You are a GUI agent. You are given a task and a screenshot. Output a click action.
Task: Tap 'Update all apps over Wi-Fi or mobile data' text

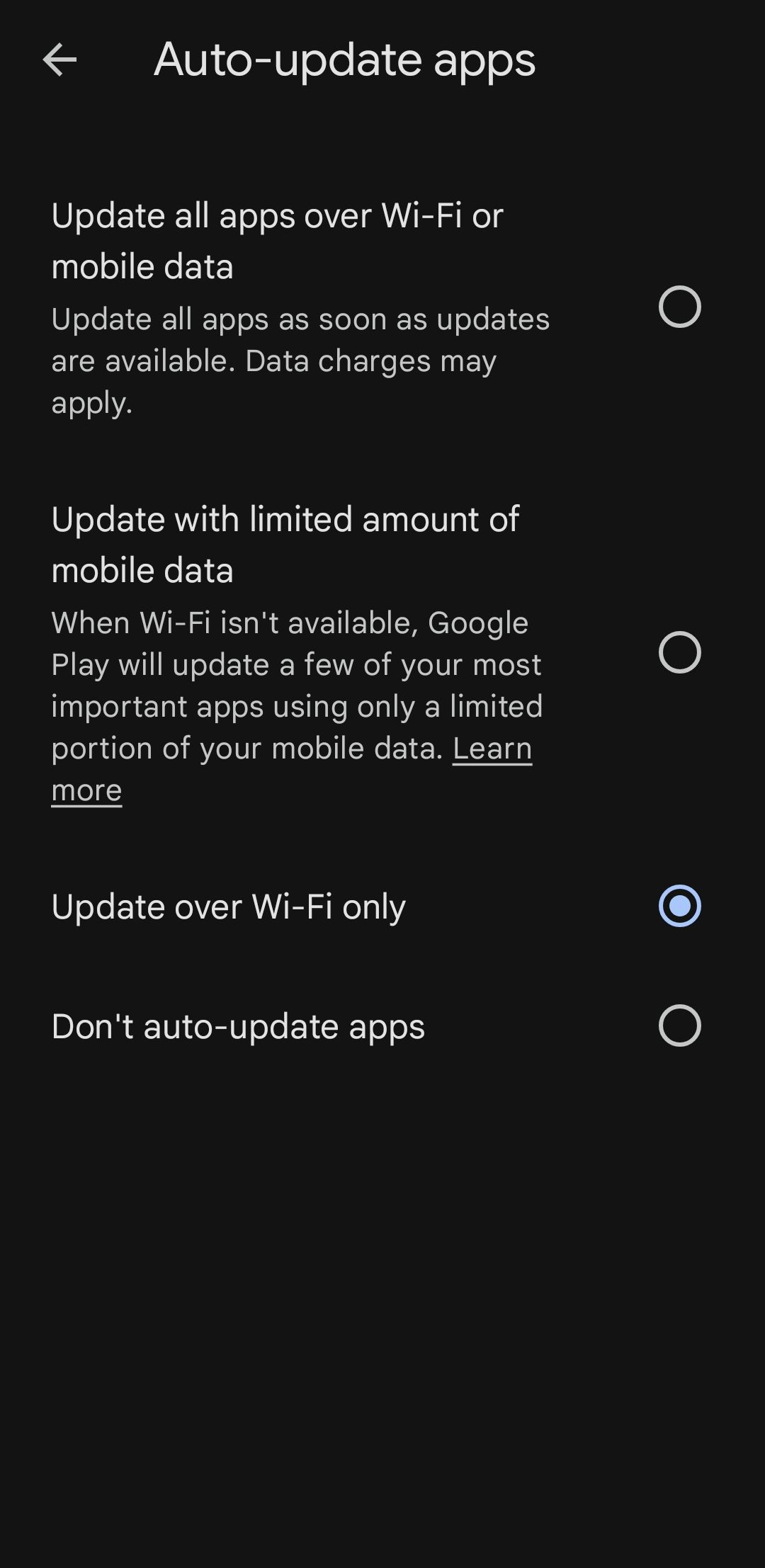tap(278, 241)
